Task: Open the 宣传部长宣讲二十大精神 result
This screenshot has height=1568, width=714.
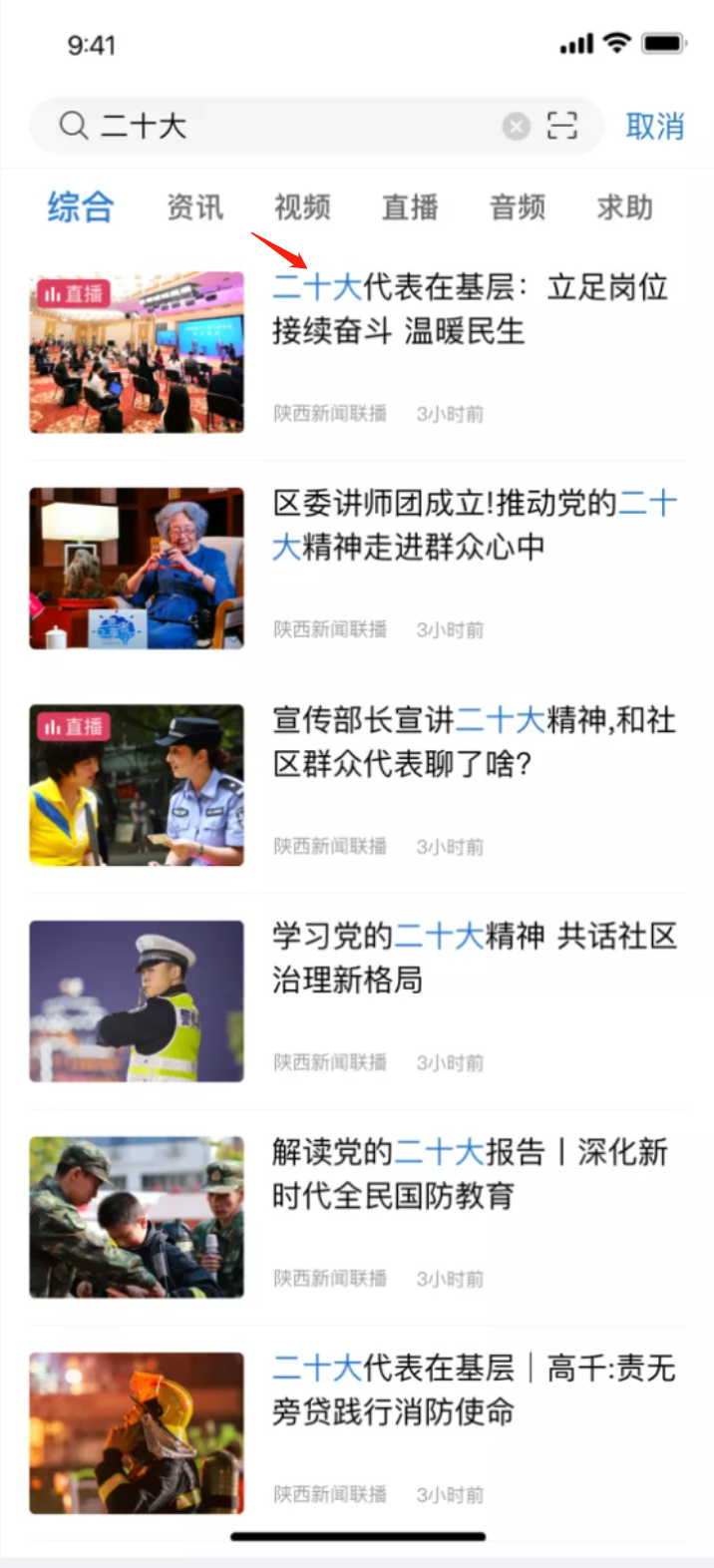Action: pos(474,741)
